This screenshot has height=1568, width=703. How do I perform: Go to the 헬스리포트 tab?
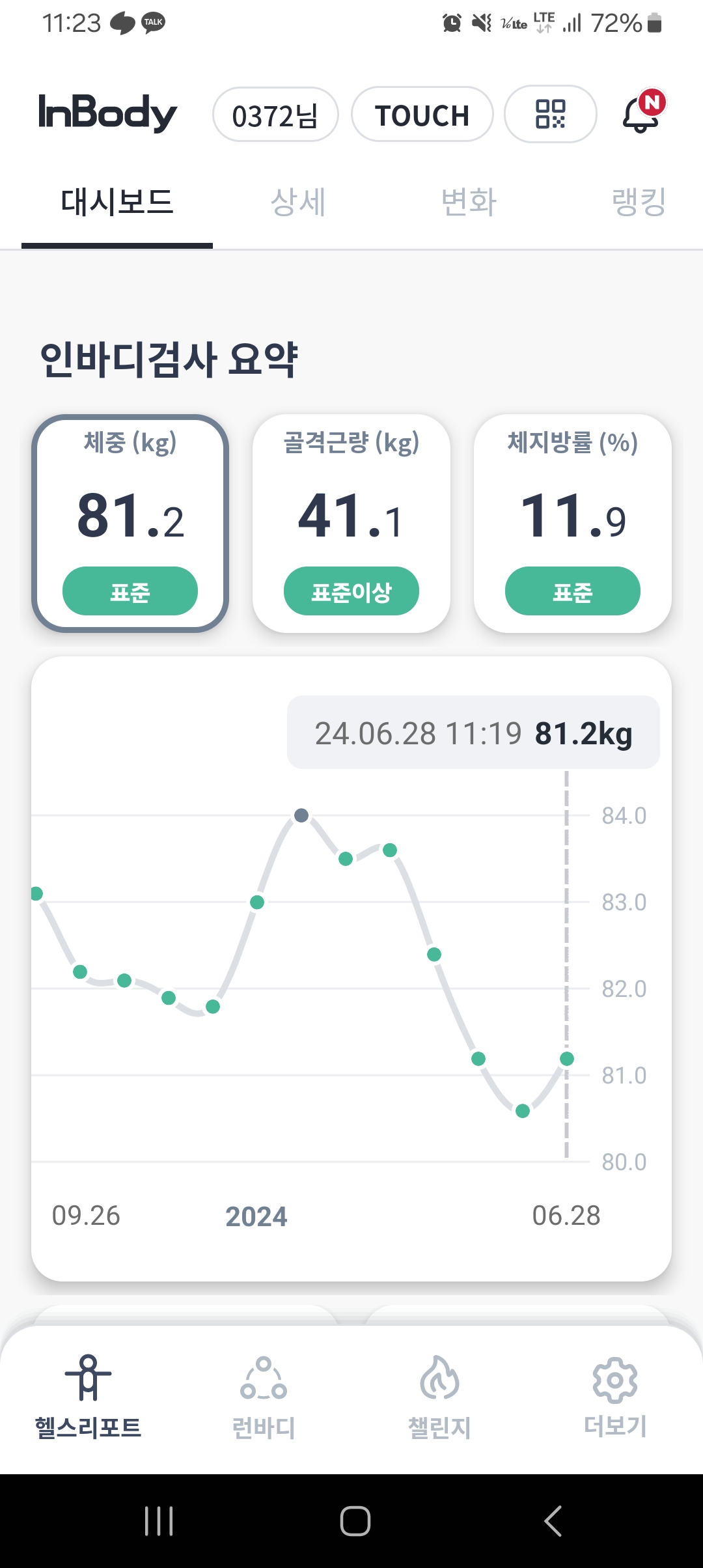[88, 1397]
